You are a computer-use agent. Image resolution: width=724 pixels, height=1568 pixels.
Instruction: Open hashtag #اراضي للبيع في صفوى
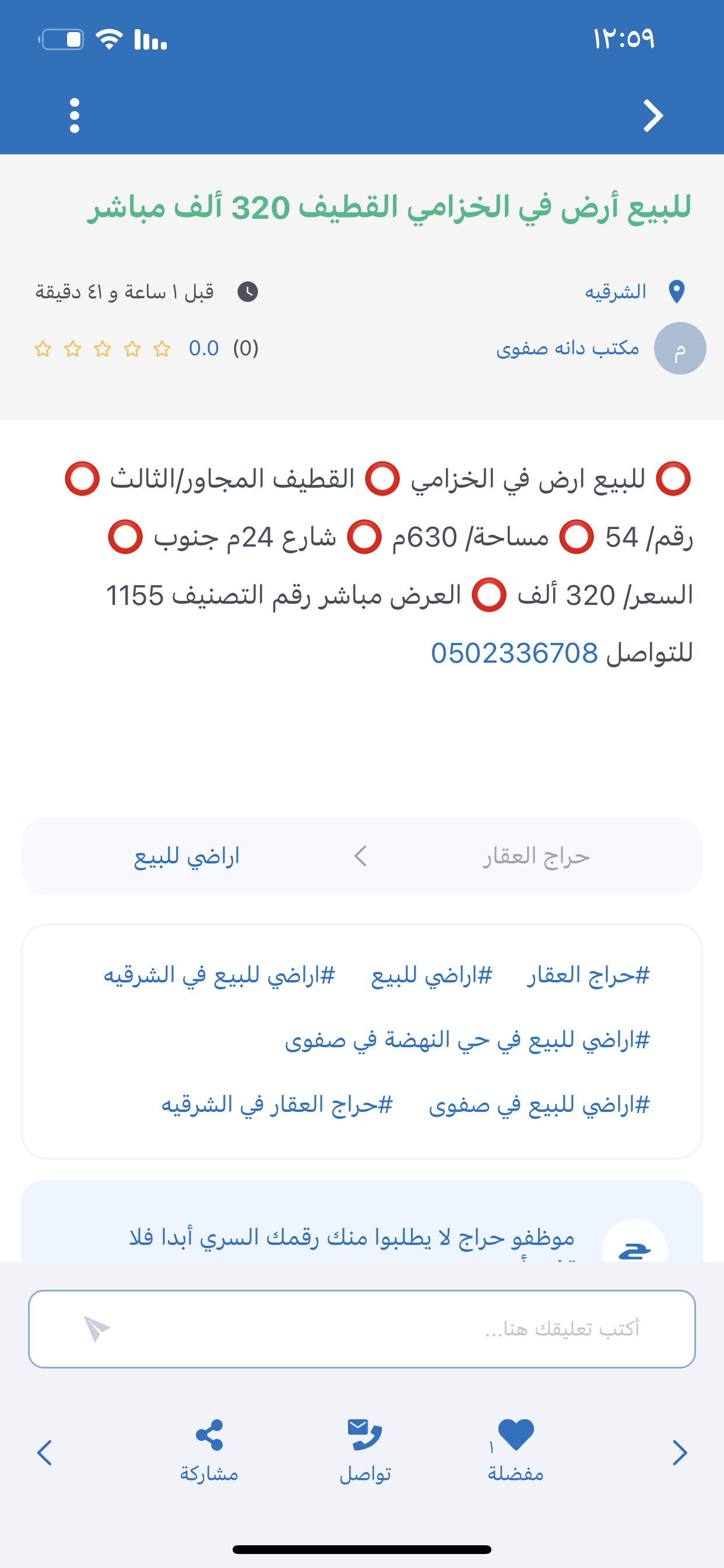coord(539,1104)
